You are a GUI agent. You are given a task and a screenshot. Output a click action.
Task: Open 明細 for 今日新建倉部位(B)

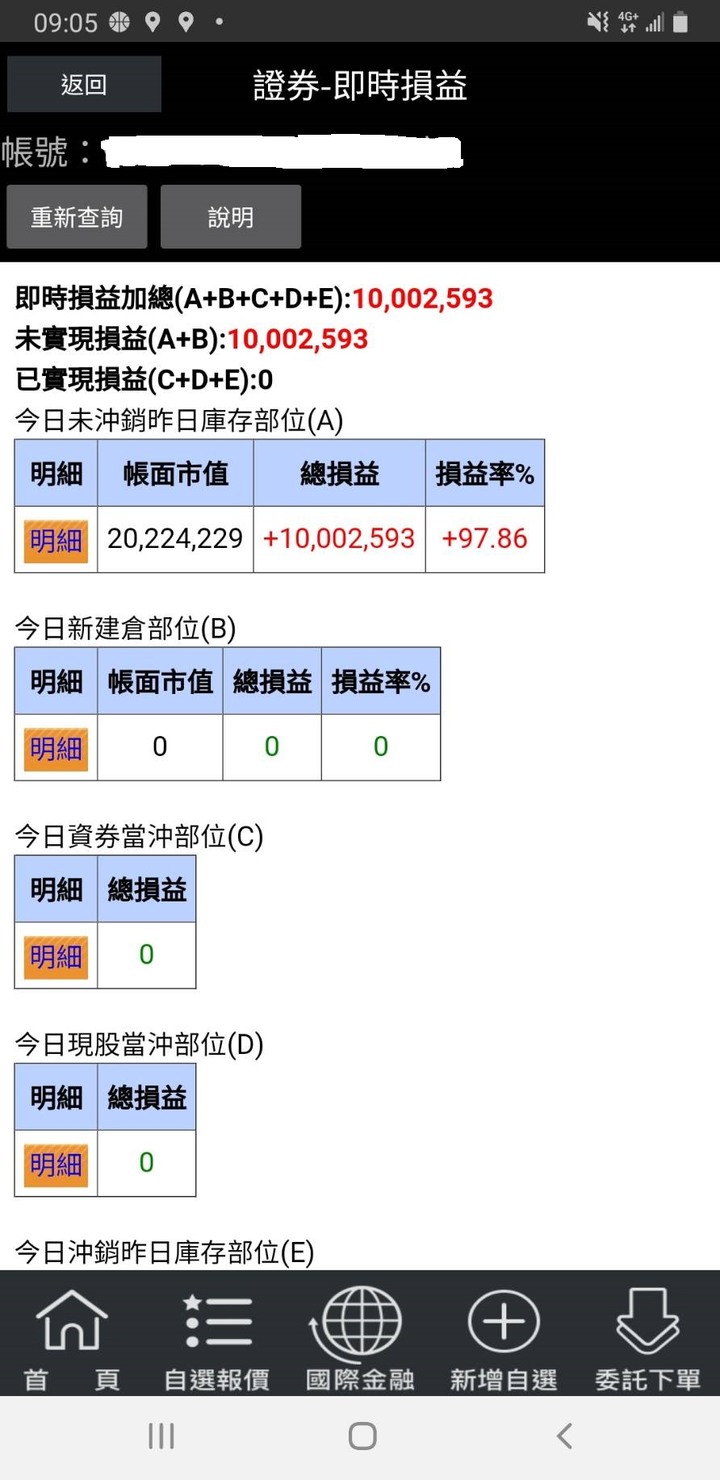point(56,749)
